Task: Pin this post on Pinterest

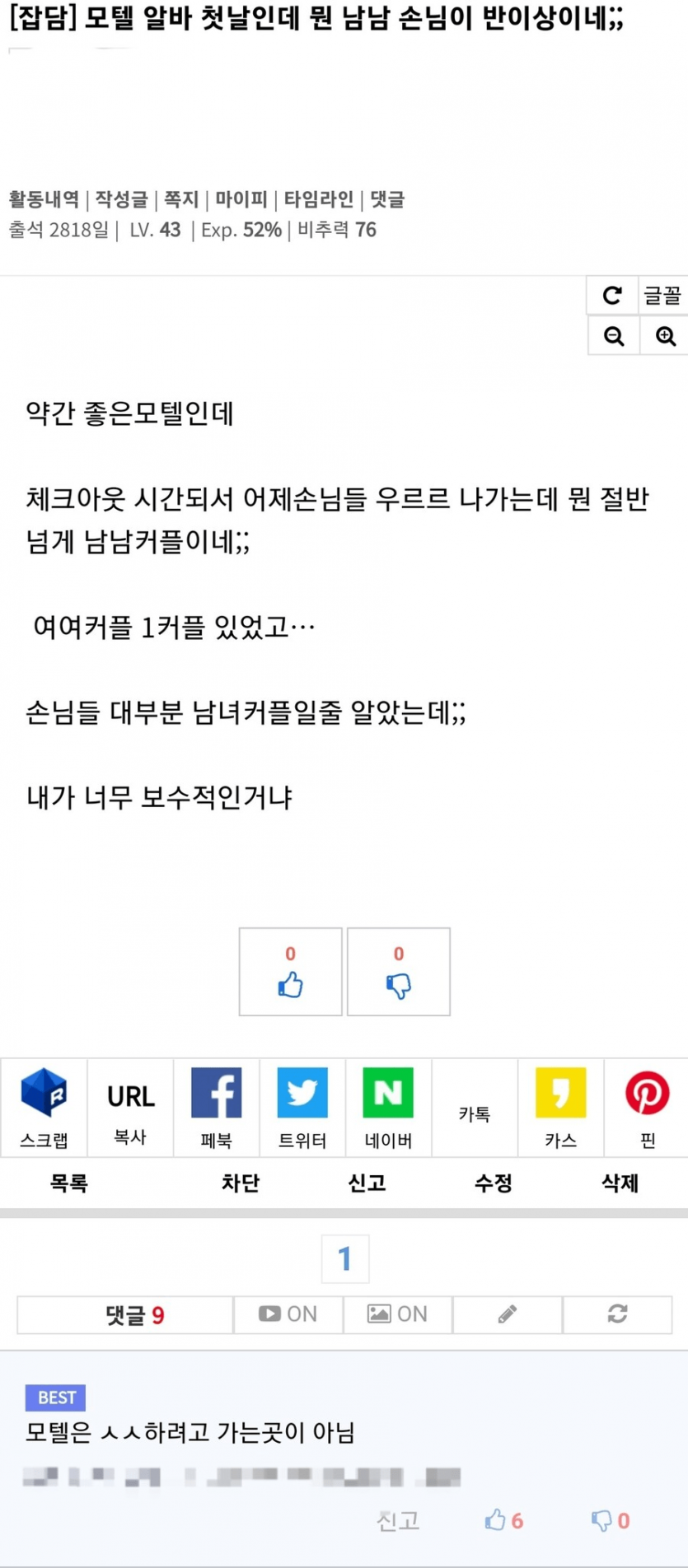Action: [x=647, y=1108]
